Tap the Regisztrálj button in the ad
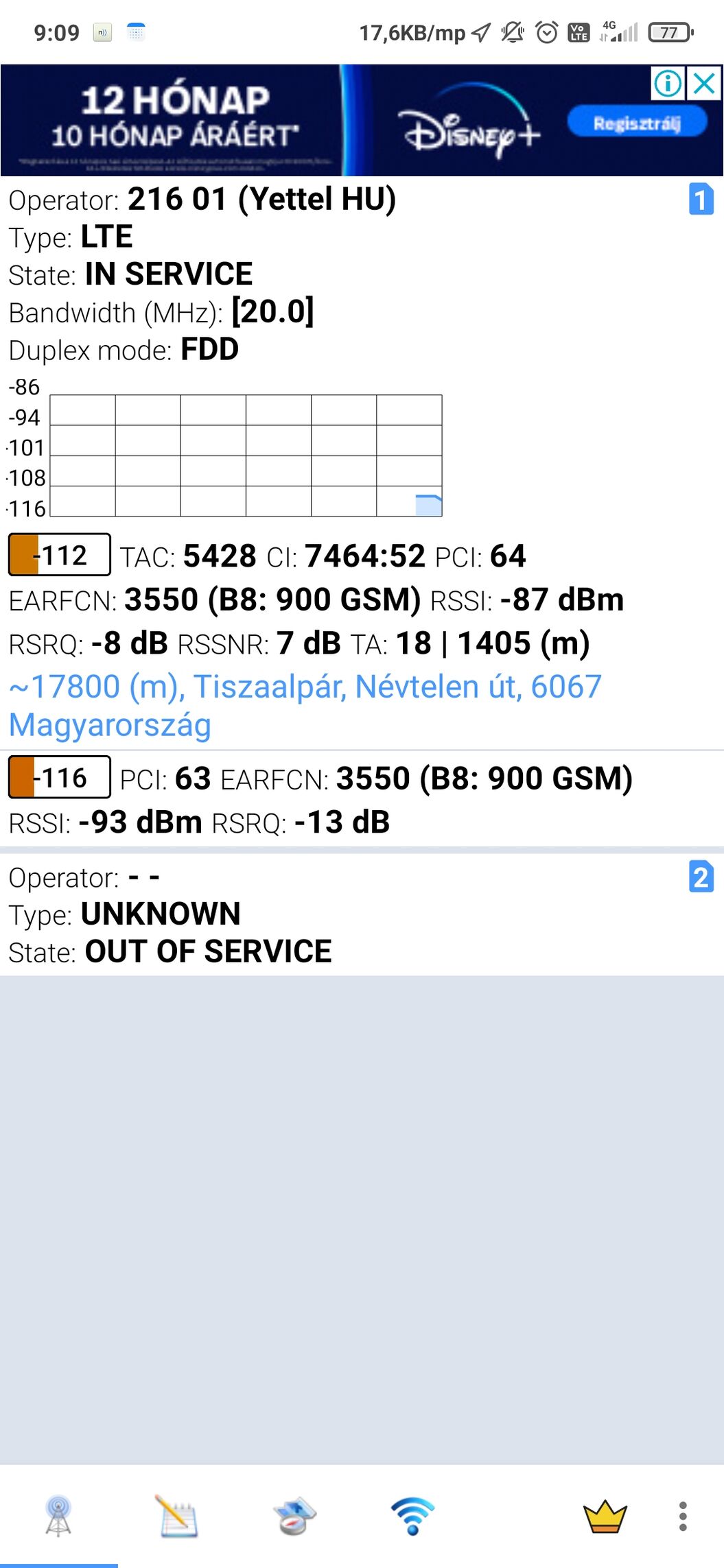The width and height of the screenshot is (724, 1568). 637,123
